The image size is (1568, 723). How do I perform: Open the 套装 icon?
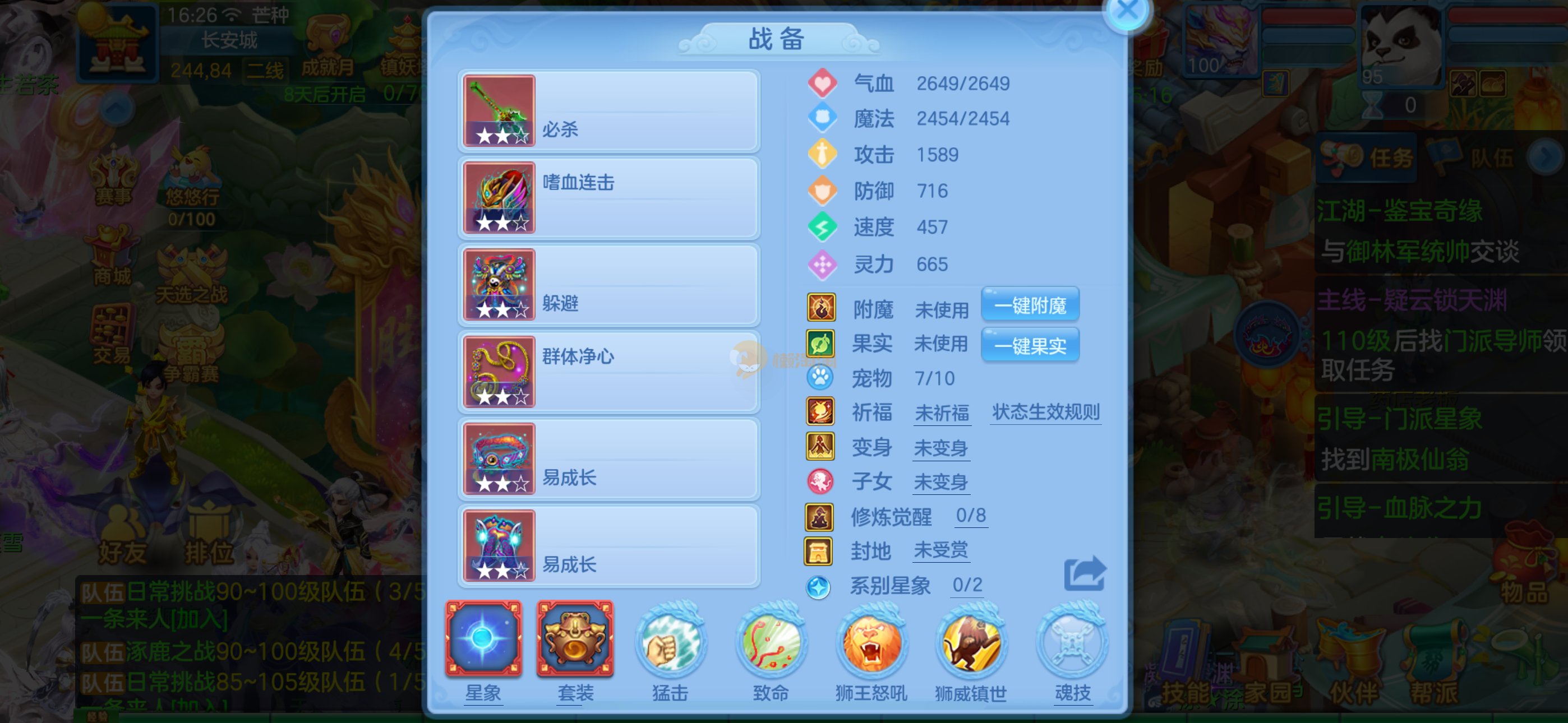pos(575,639)
